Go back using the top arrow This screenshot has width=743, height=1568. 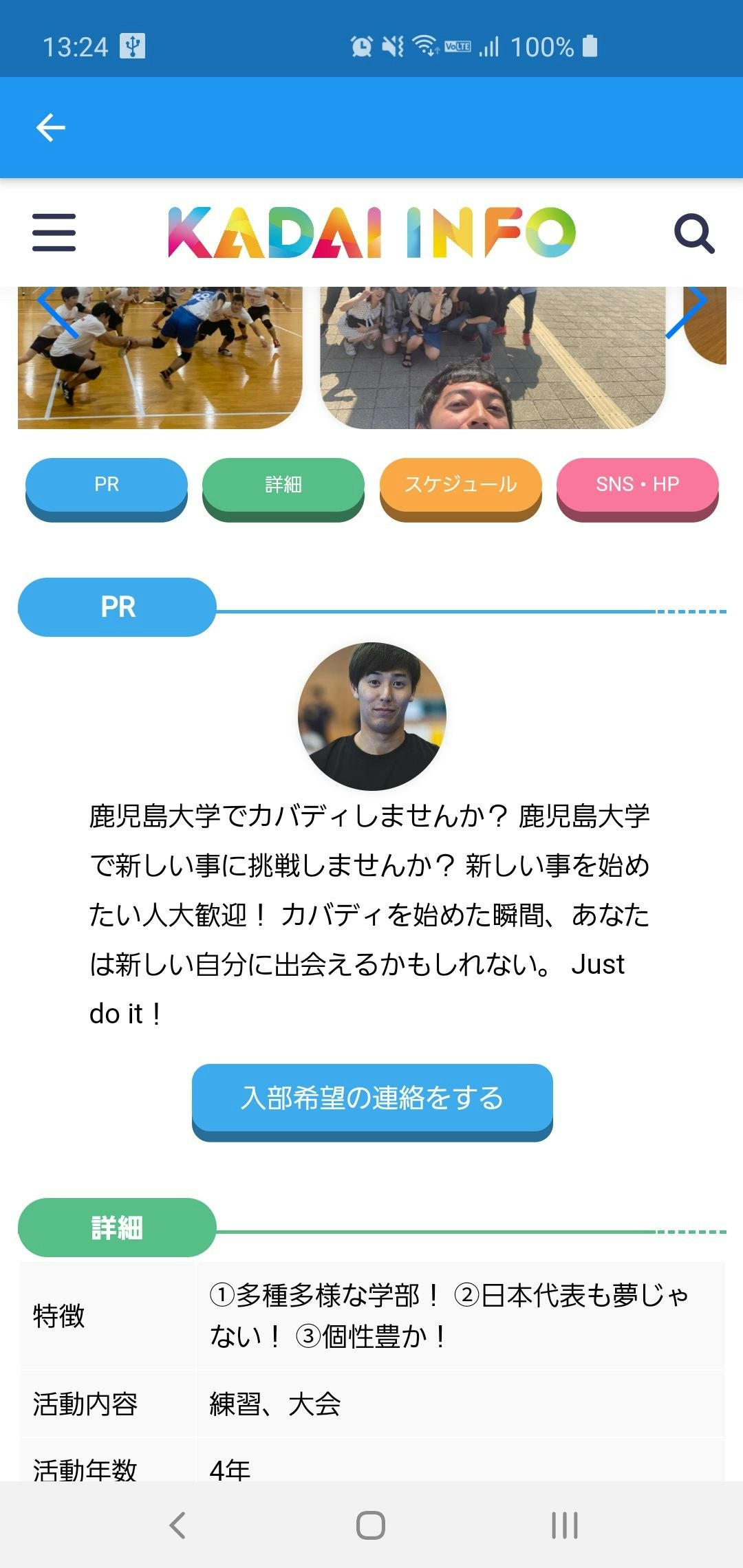[x=50, y=128]
